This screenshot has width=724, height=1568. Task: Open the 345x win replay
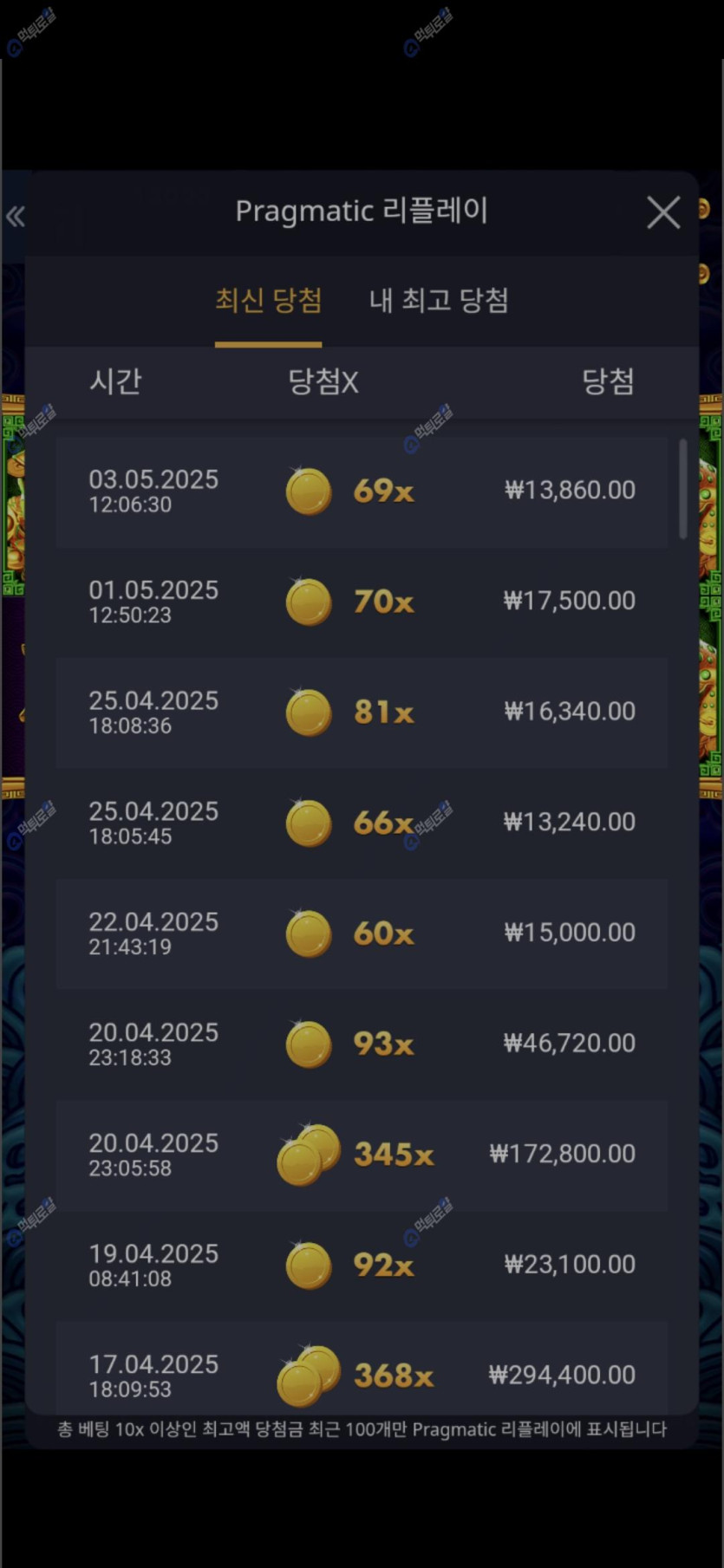[x=362, y=1155]
